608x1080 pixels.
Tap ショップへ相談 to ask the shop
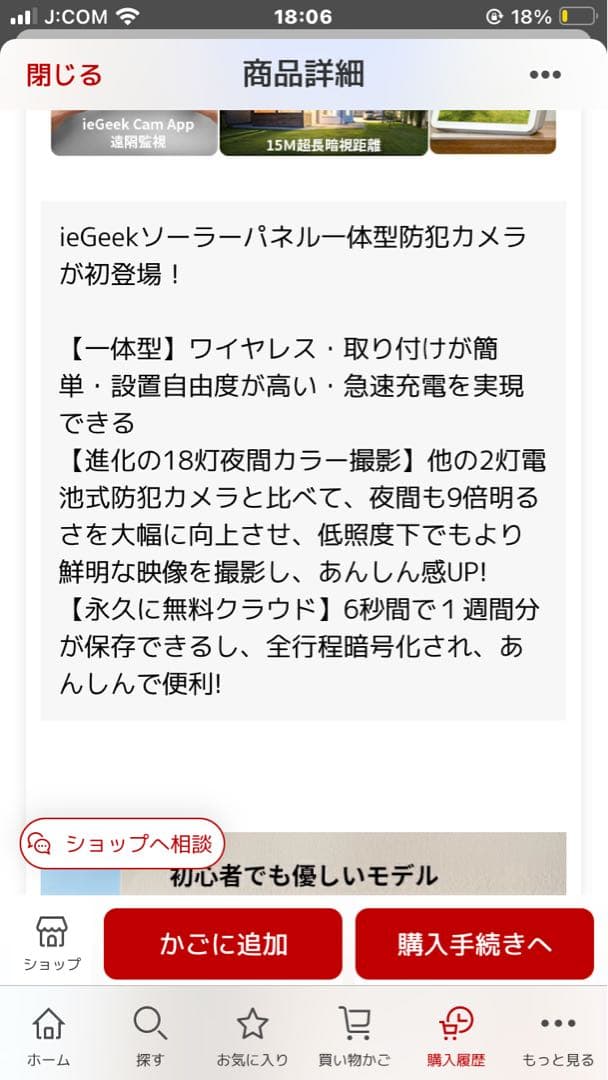pos(121,843)
